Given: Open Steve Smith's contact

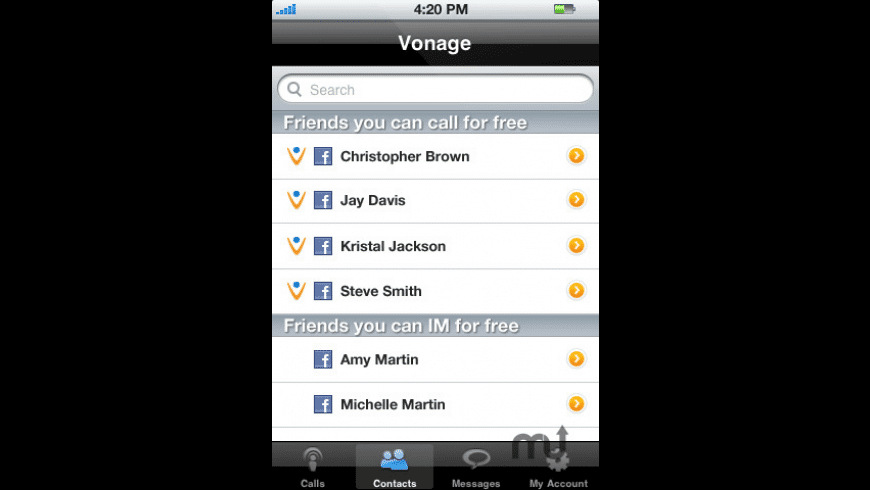Looking at the screenshot, I should (381, 291).
